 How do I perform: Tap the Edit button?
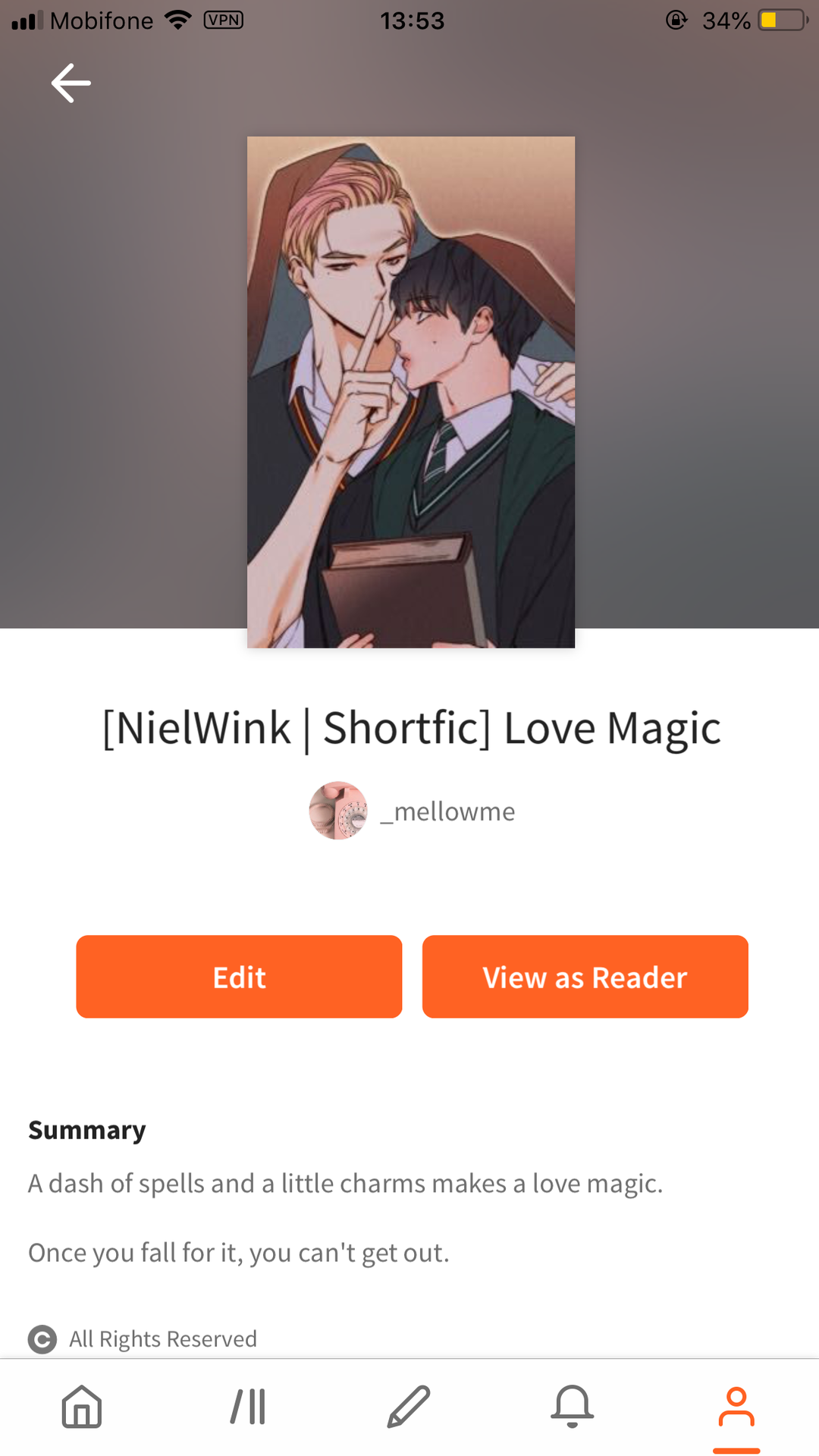(x=239, y=977)
